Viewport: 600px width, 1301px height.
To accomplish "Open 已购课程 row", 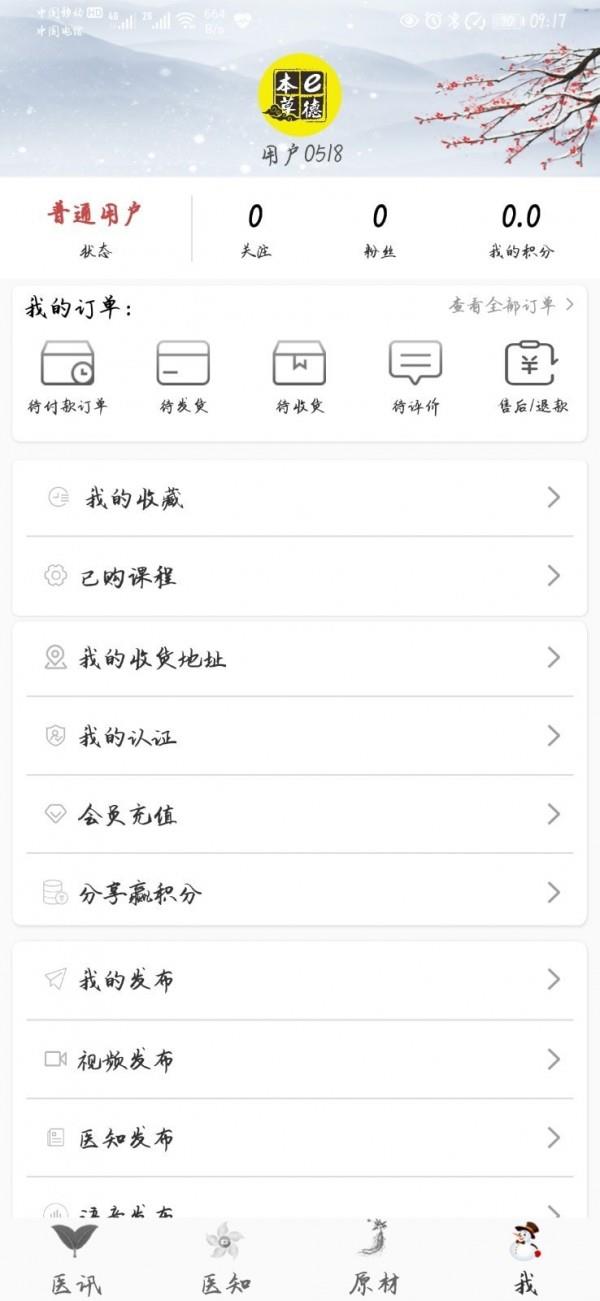I will [x=300, y=576].
